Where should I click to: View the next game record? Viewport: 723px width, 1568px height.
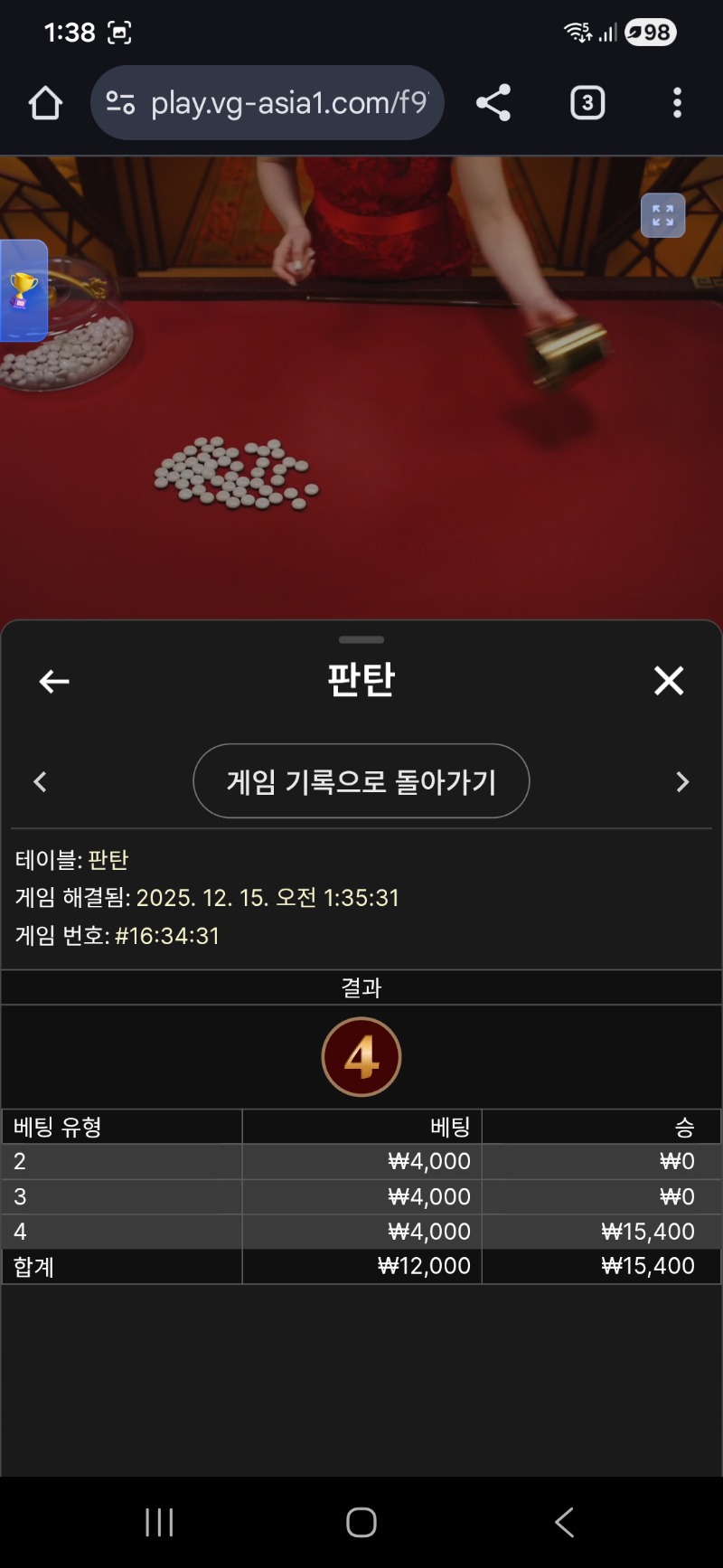click(682, 782)
